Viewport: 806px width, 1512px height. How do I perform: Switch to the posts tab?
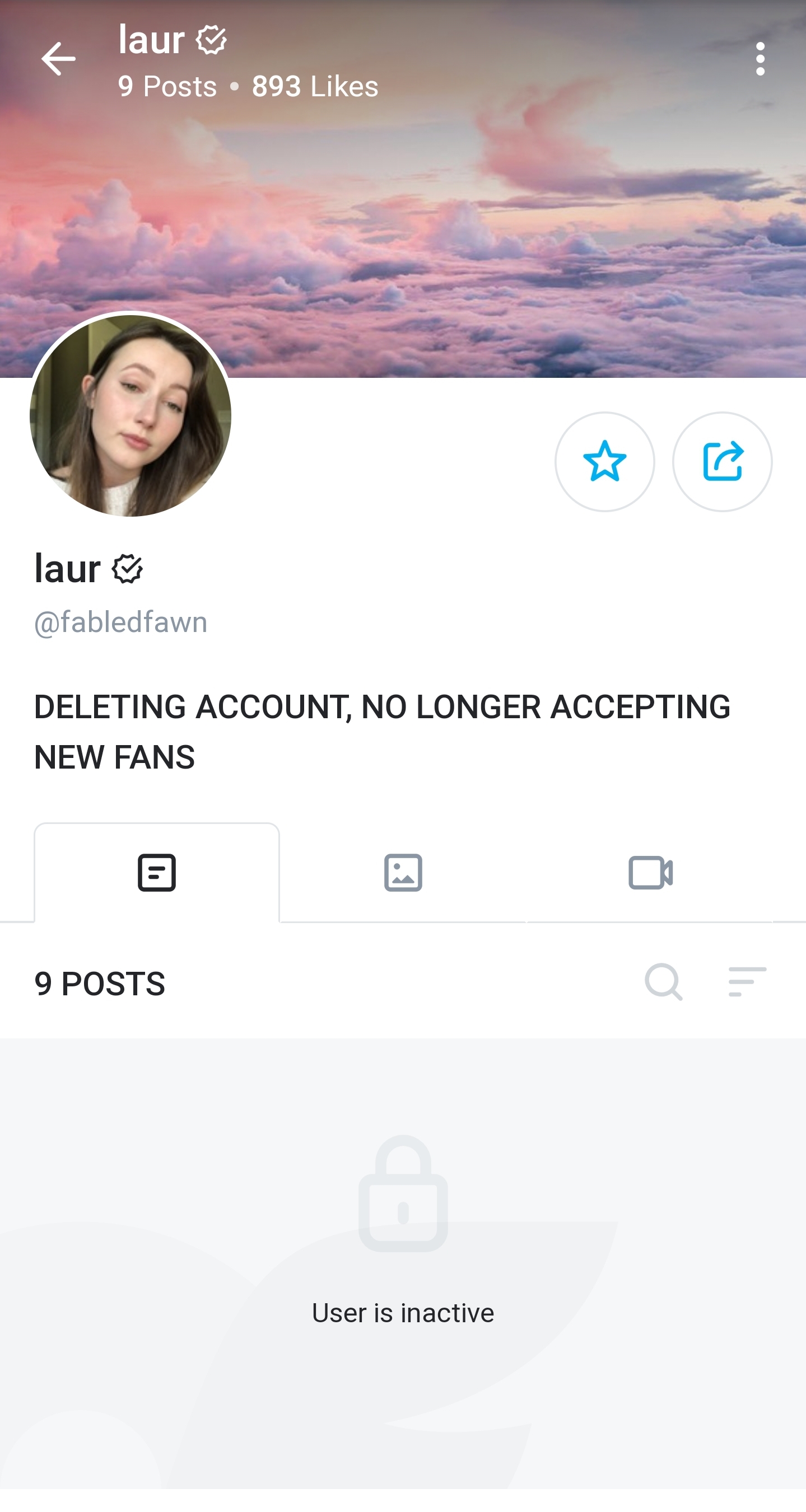point(157,872)
